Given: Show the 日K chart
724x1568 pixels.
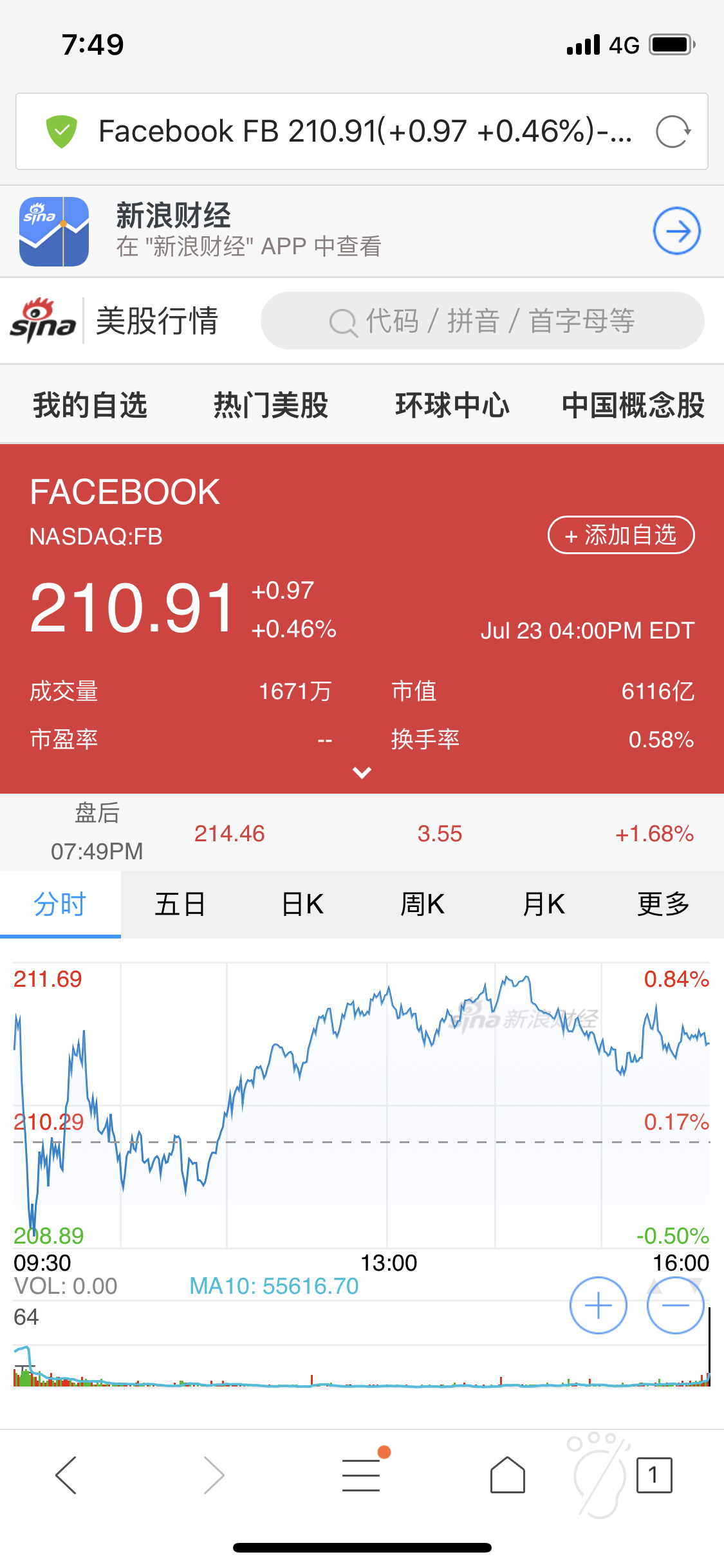Looking at the screenshot, I should point(302,904).
